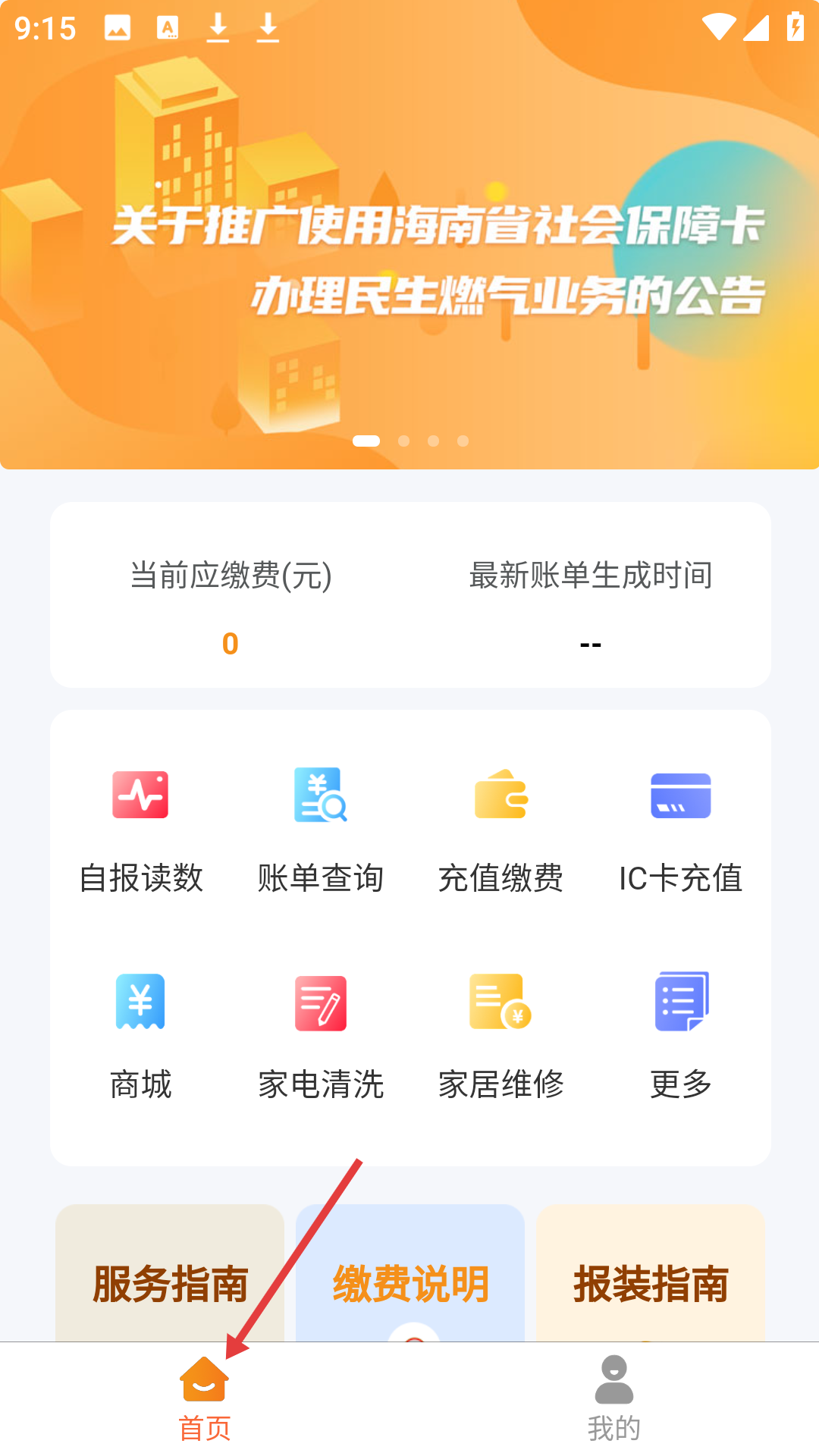Open the 报装指南 installation guide card
The height and width of the screenshot is (1456, 819).
[651, 1282]
